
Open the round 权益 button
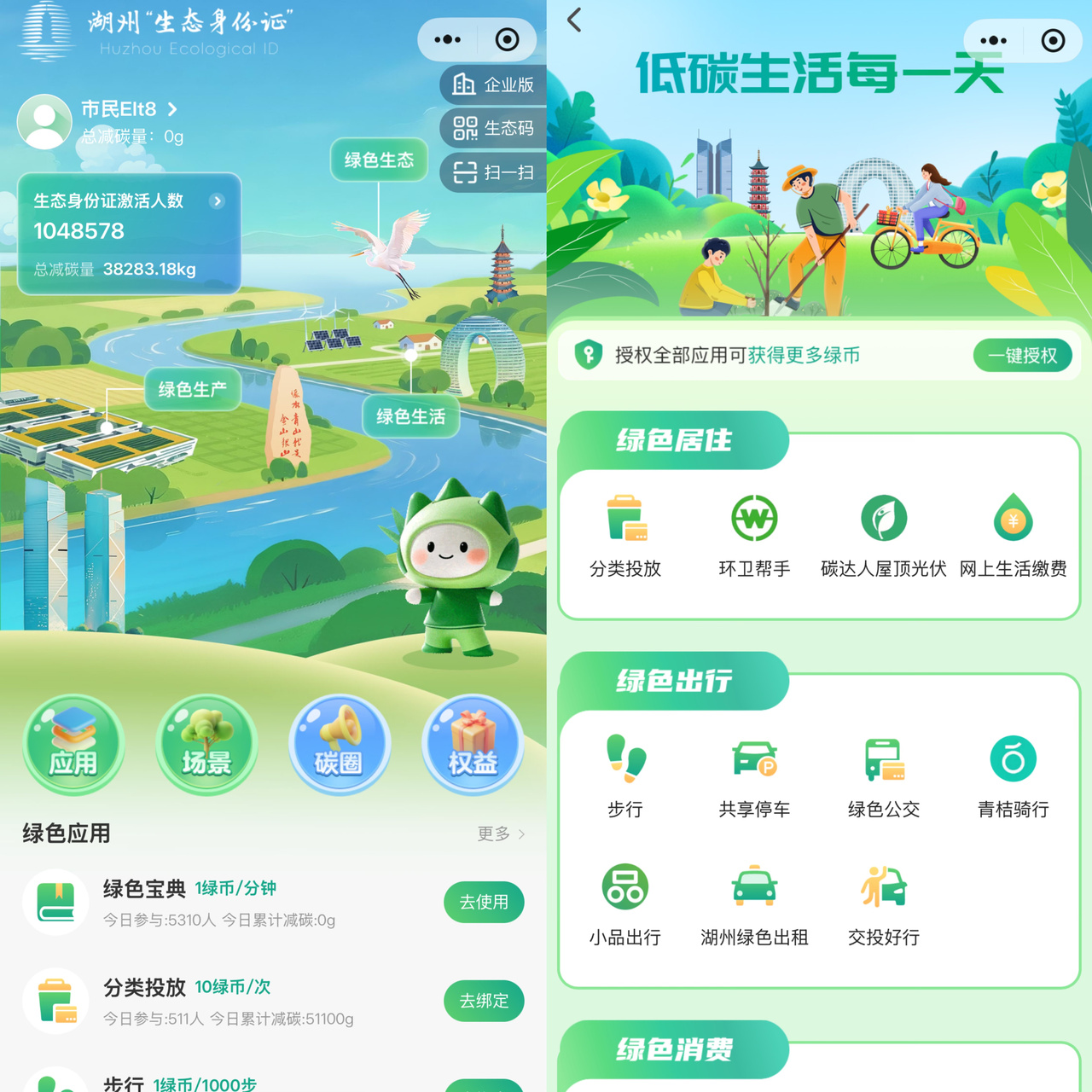click(x=473, y=745)
